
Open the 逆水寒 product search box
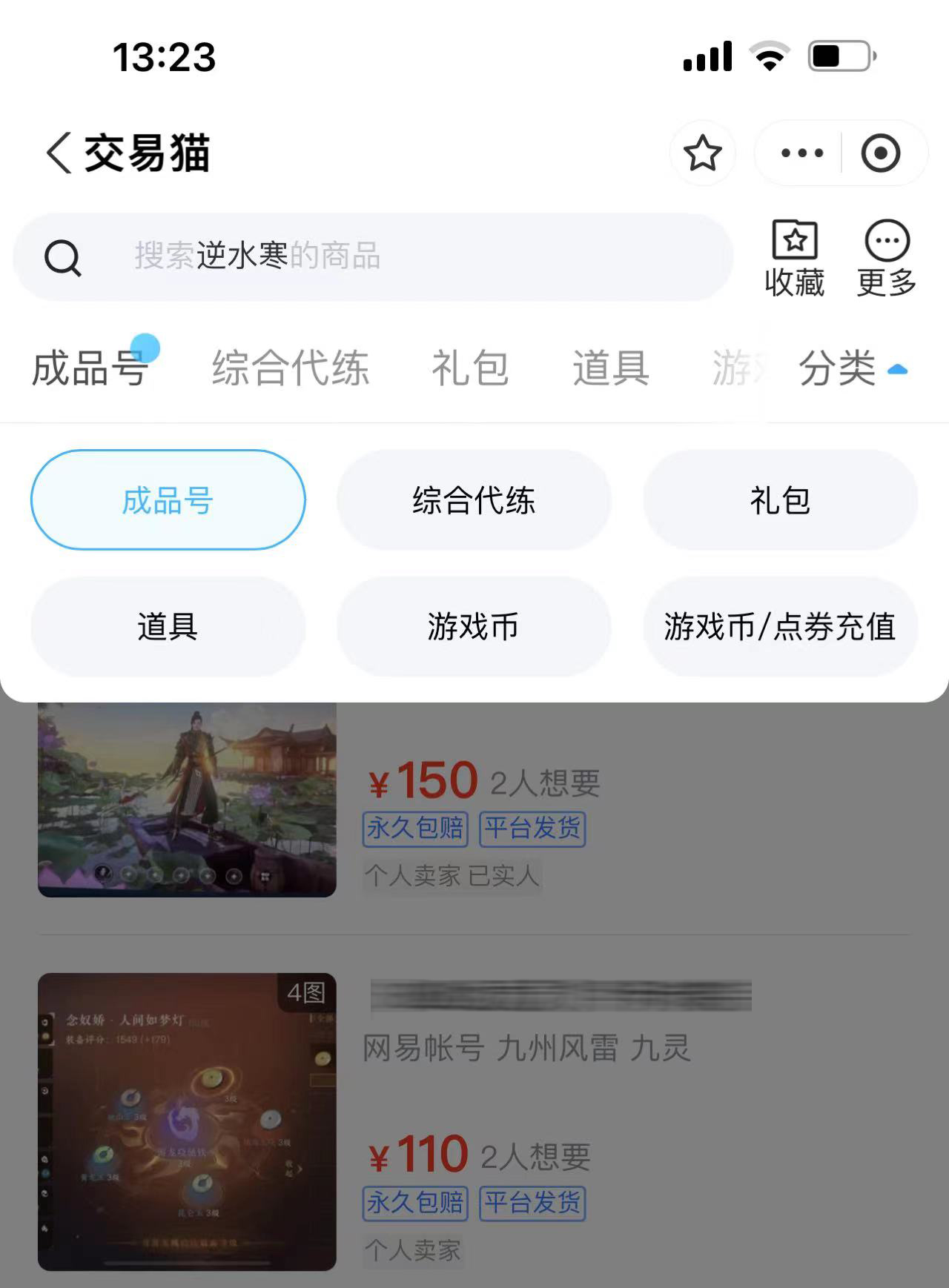[x=371, y=256]
